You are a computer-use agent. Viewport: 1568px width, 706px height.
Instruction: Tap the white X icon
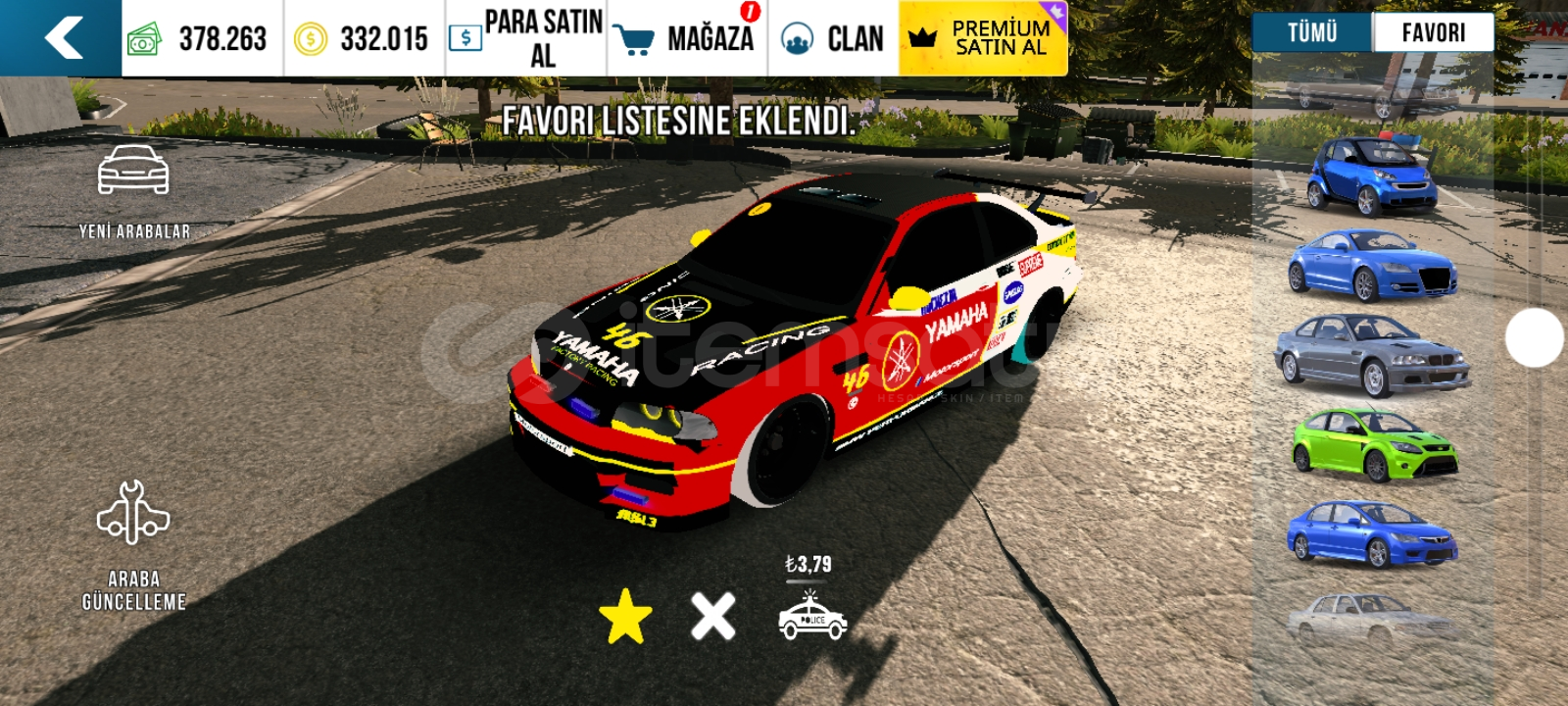point(712,617)
